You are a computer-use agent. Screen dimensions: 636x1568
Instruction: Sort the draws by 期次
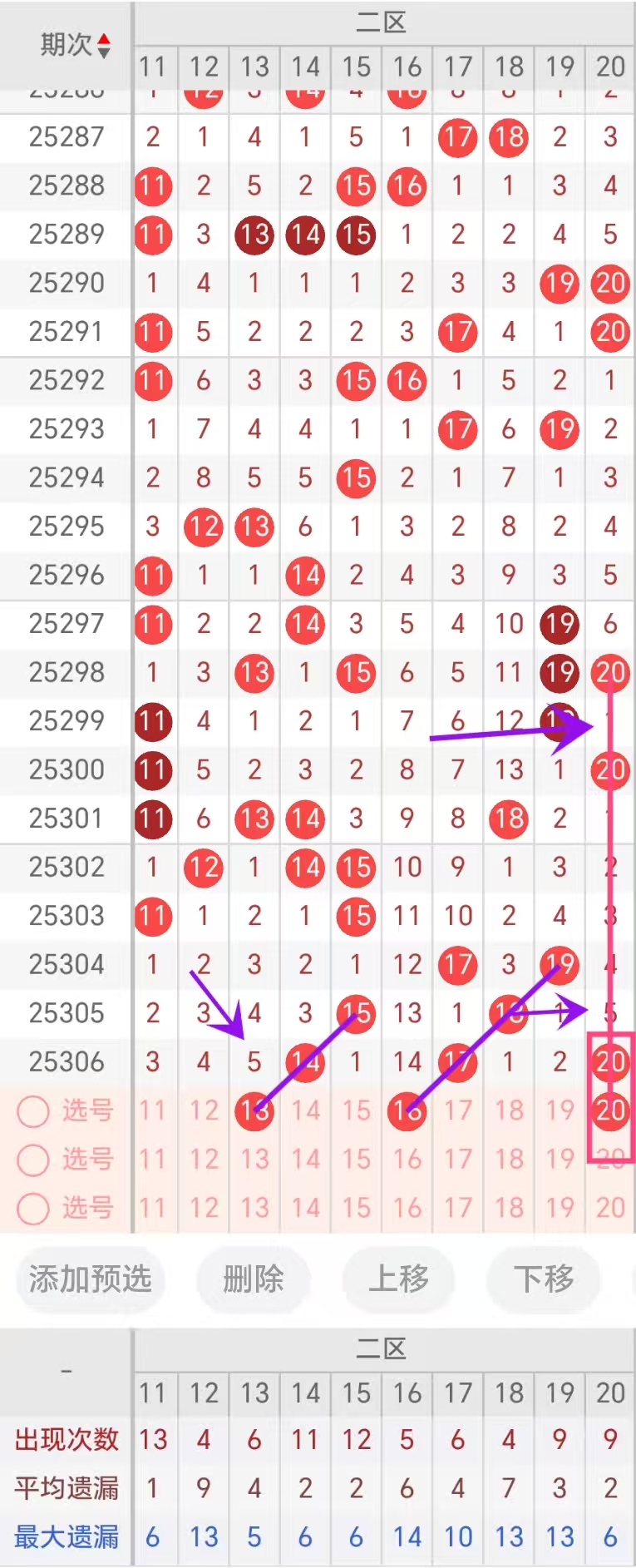pyautogui.click(x=75, y=45)
